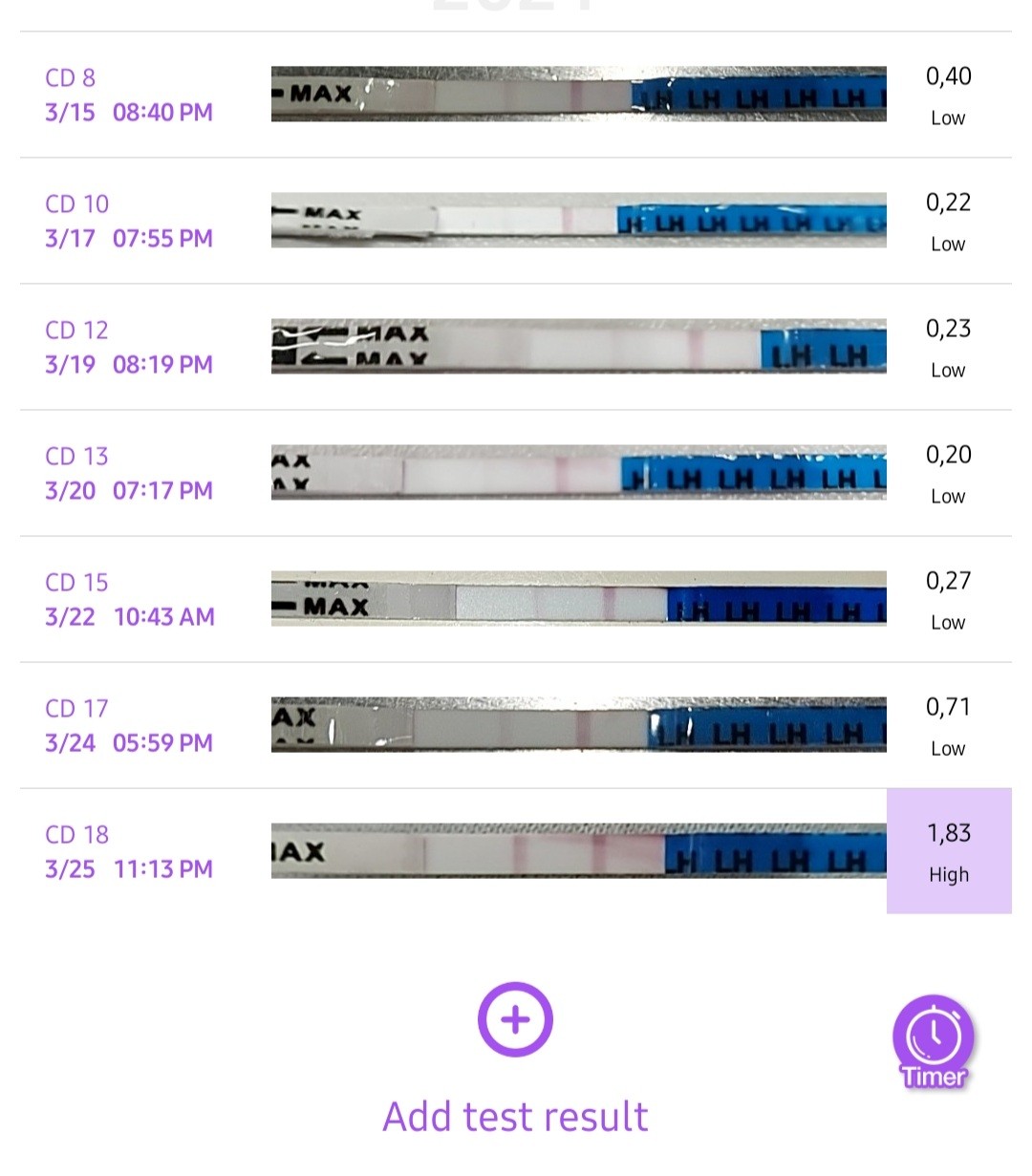1032x1176 pixels.
Task: Open the CD 18 High result from 3/25
Action: tap(516, 851)
